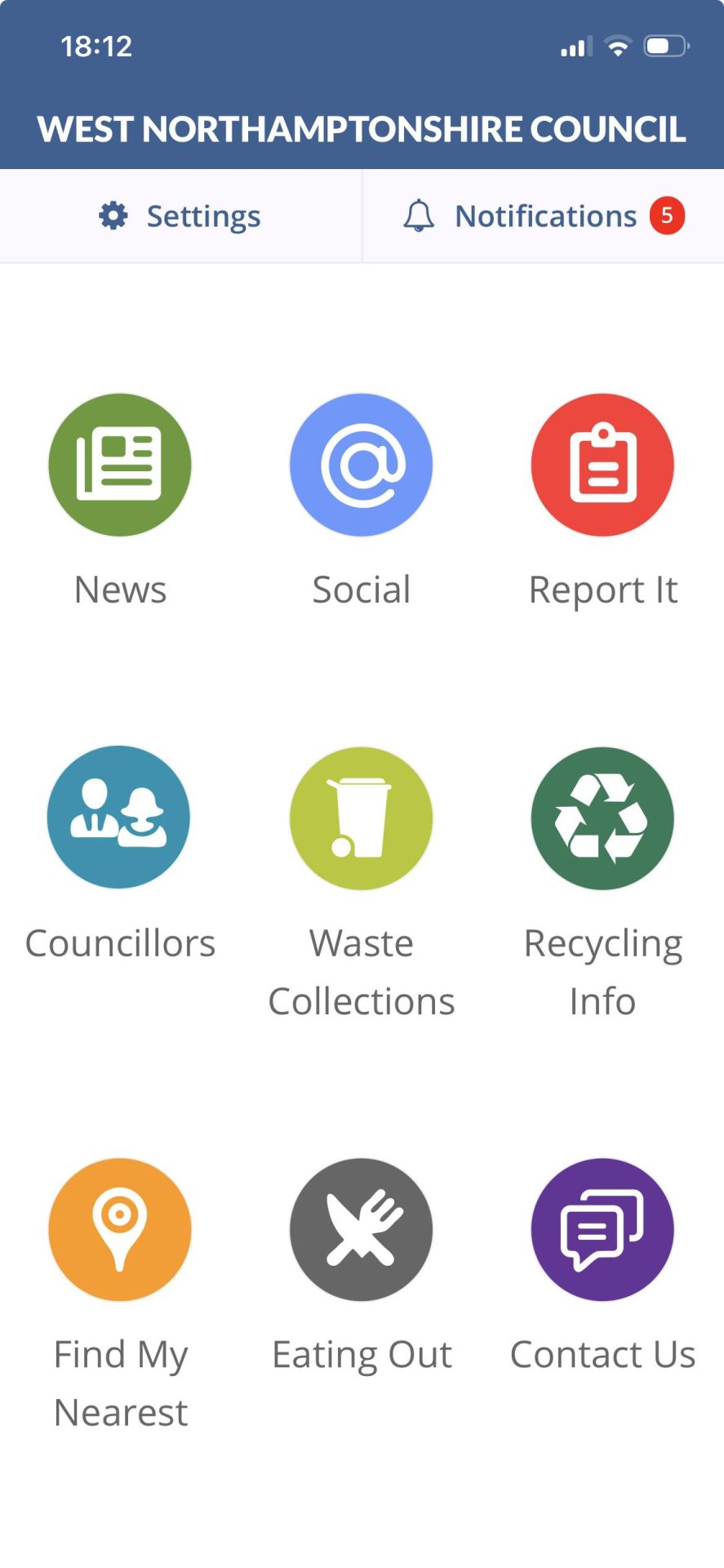View the Notifications list
The height and width of the screenshot is (1568, 724).
pos(543,216)
